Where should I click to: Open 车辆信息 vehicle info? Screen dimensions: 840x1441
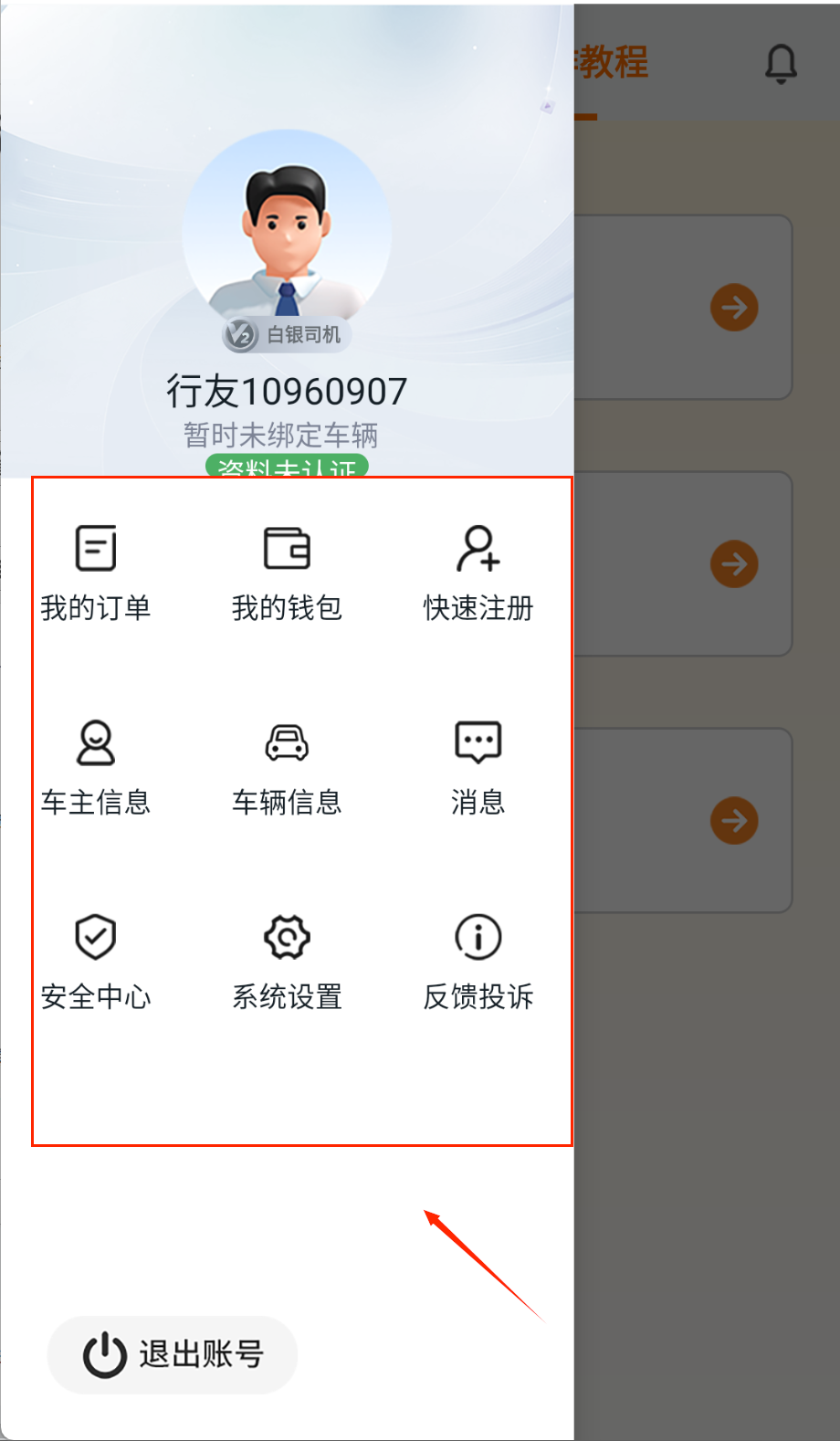287,767
